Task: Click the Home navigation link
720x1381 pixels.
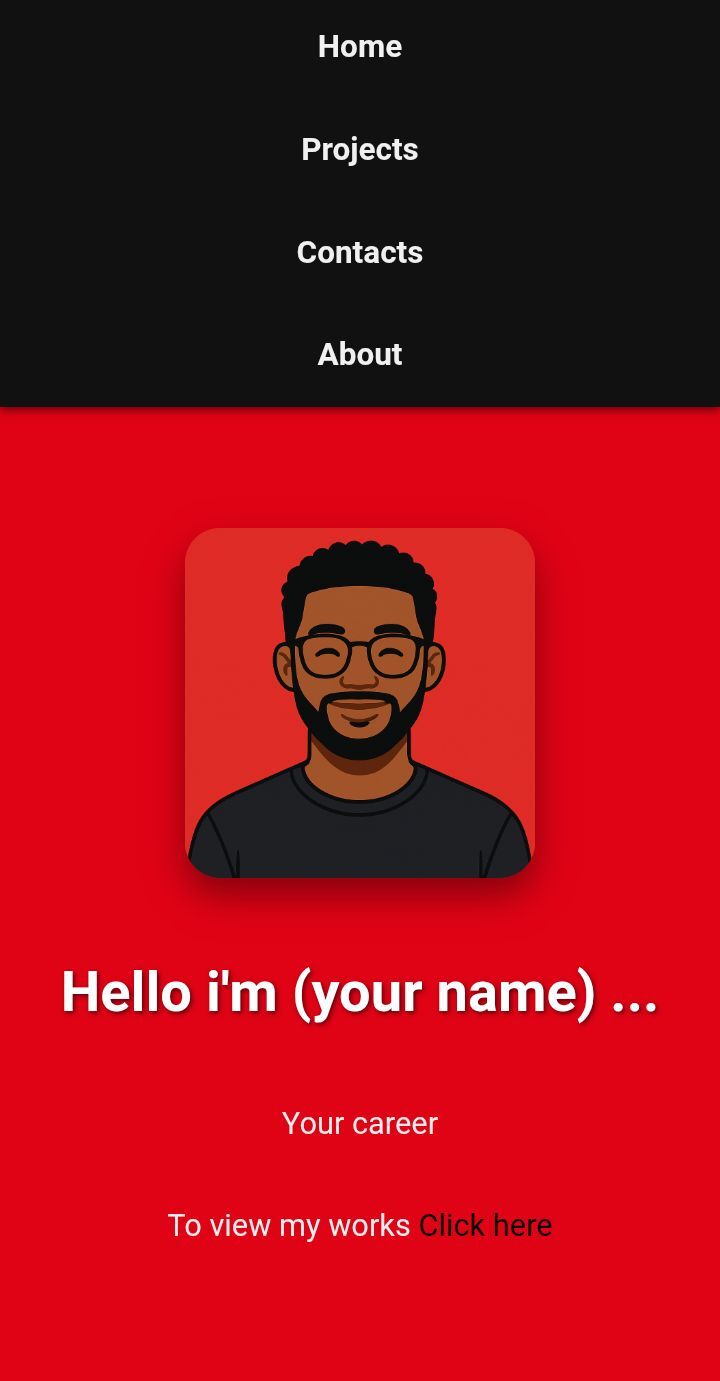Action: (359, 46)
